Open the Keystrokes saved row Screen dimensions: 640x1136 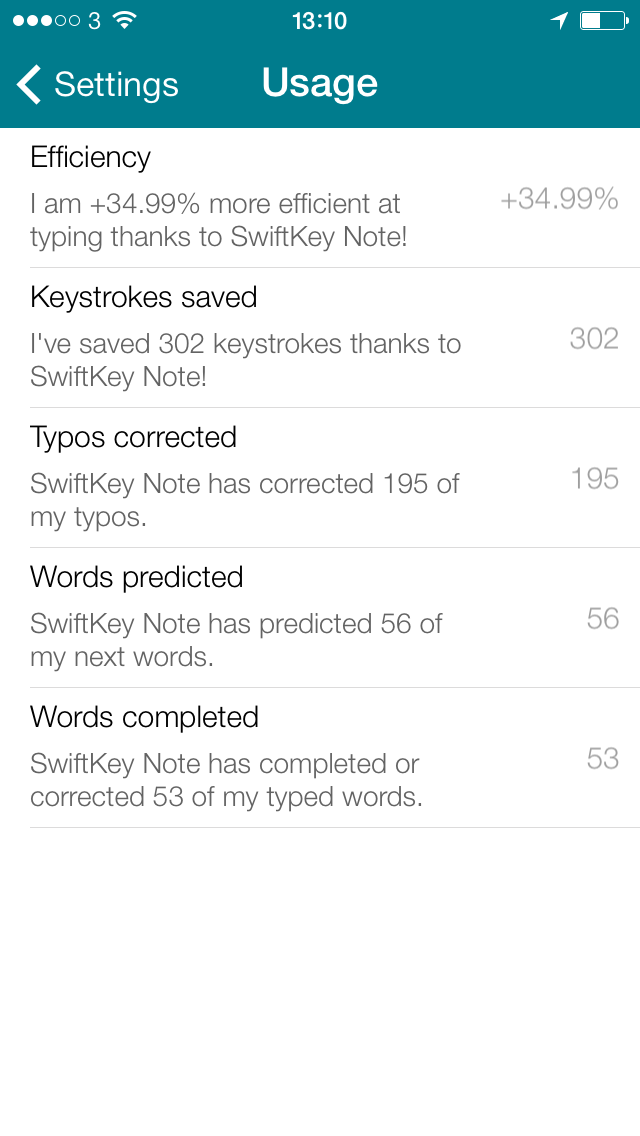pos(320,338)
